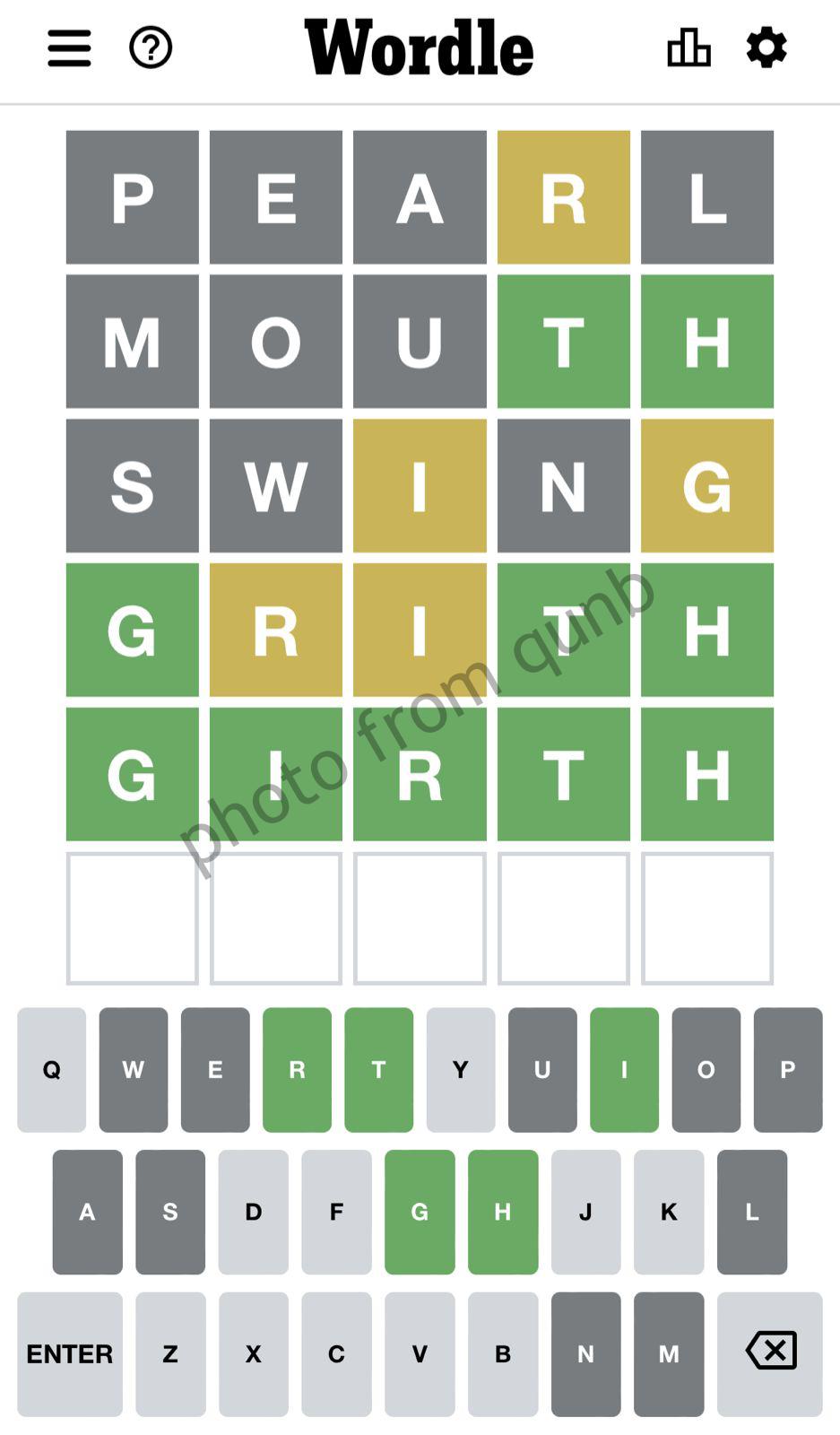The width and height of the screenshot is (840, 1435).
Task: Hit the D key
Action: (x=254, y=1212)
